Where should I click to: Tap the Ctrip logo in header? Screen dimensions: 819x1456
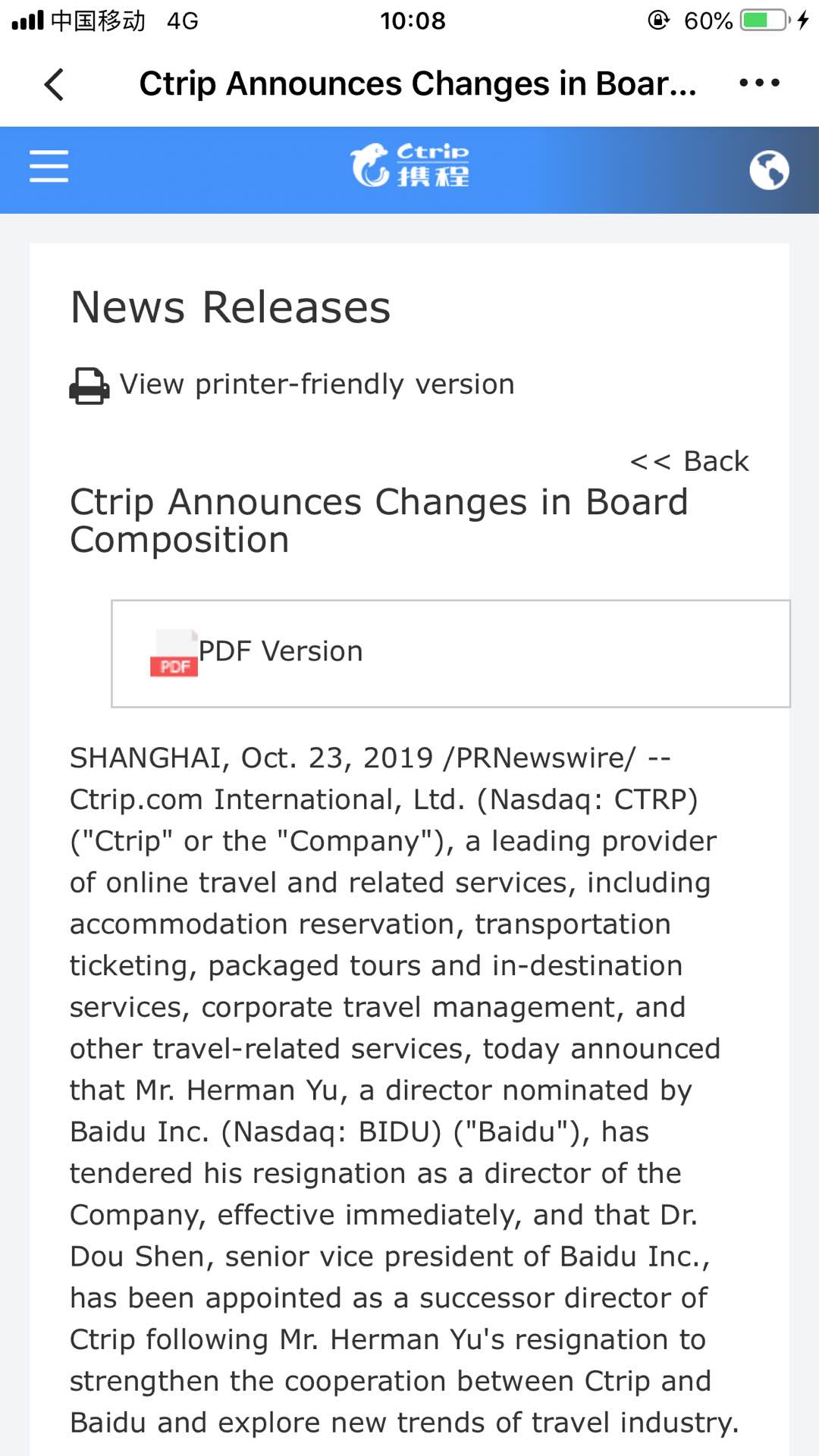pyautogui.click(x=409, y=165)
